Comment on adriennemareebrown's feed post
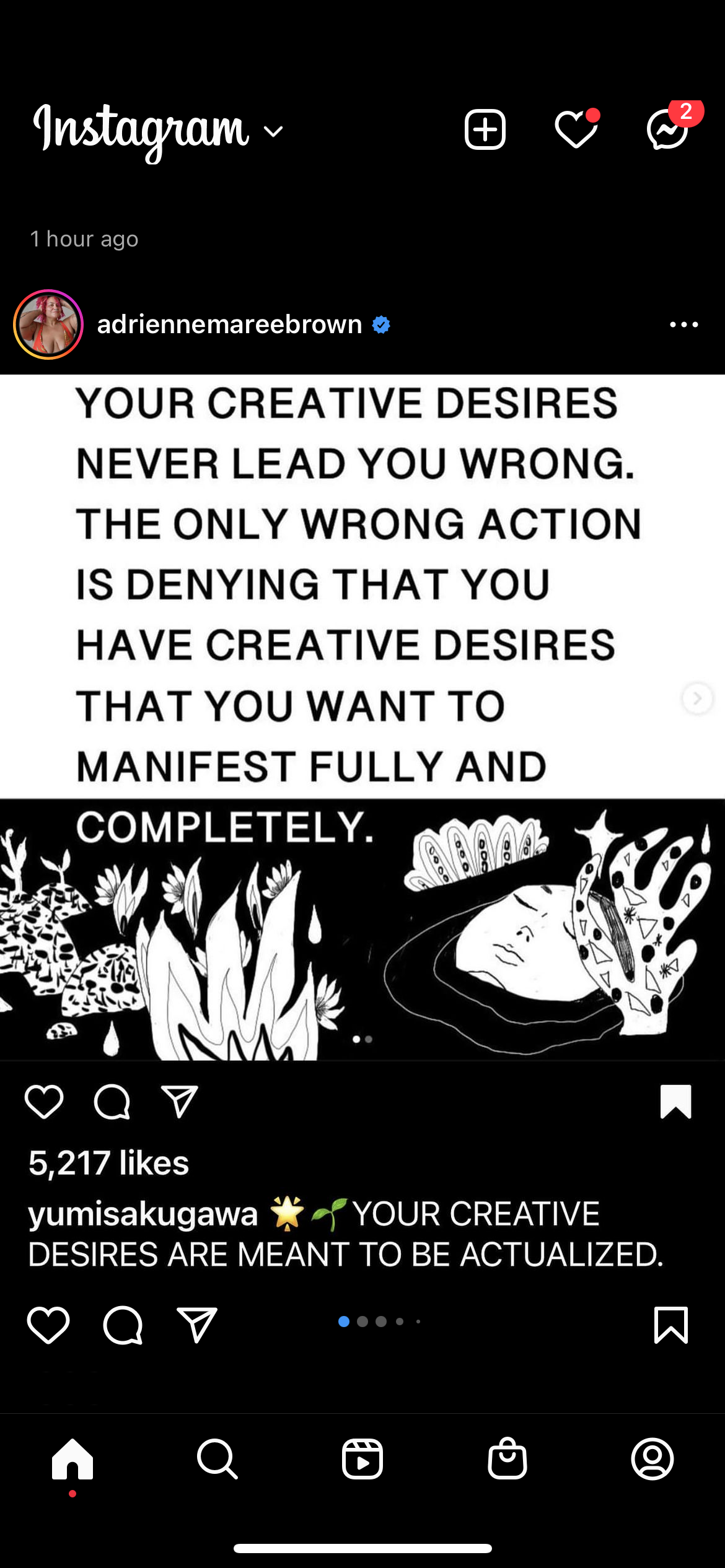 click(x=123, y=1325)
